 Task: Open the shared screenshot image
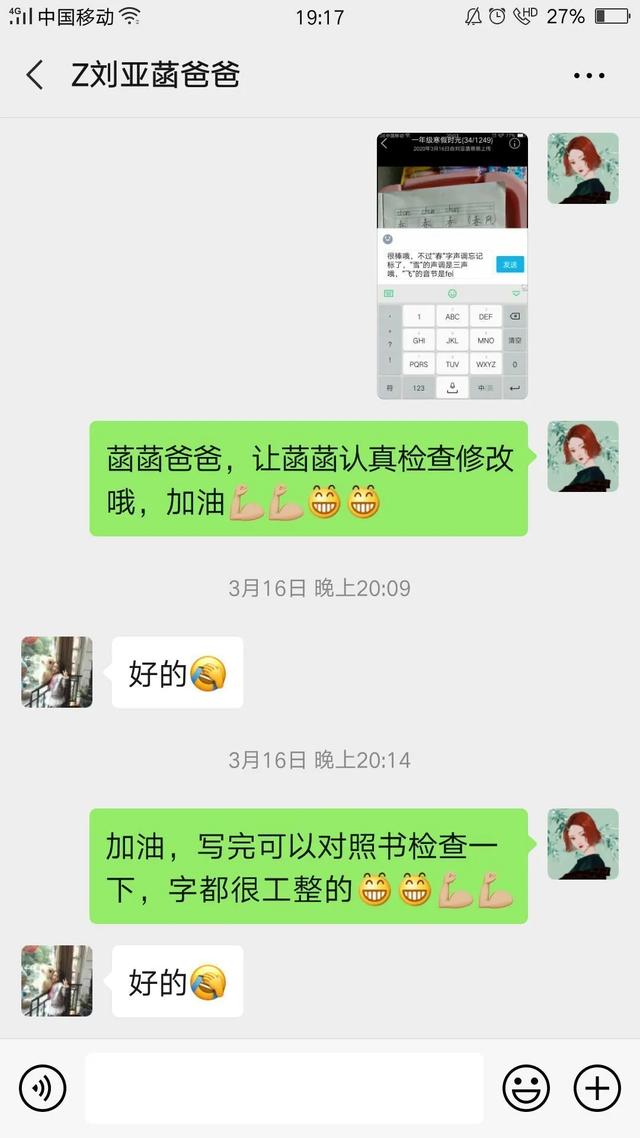tap(452, 266)
